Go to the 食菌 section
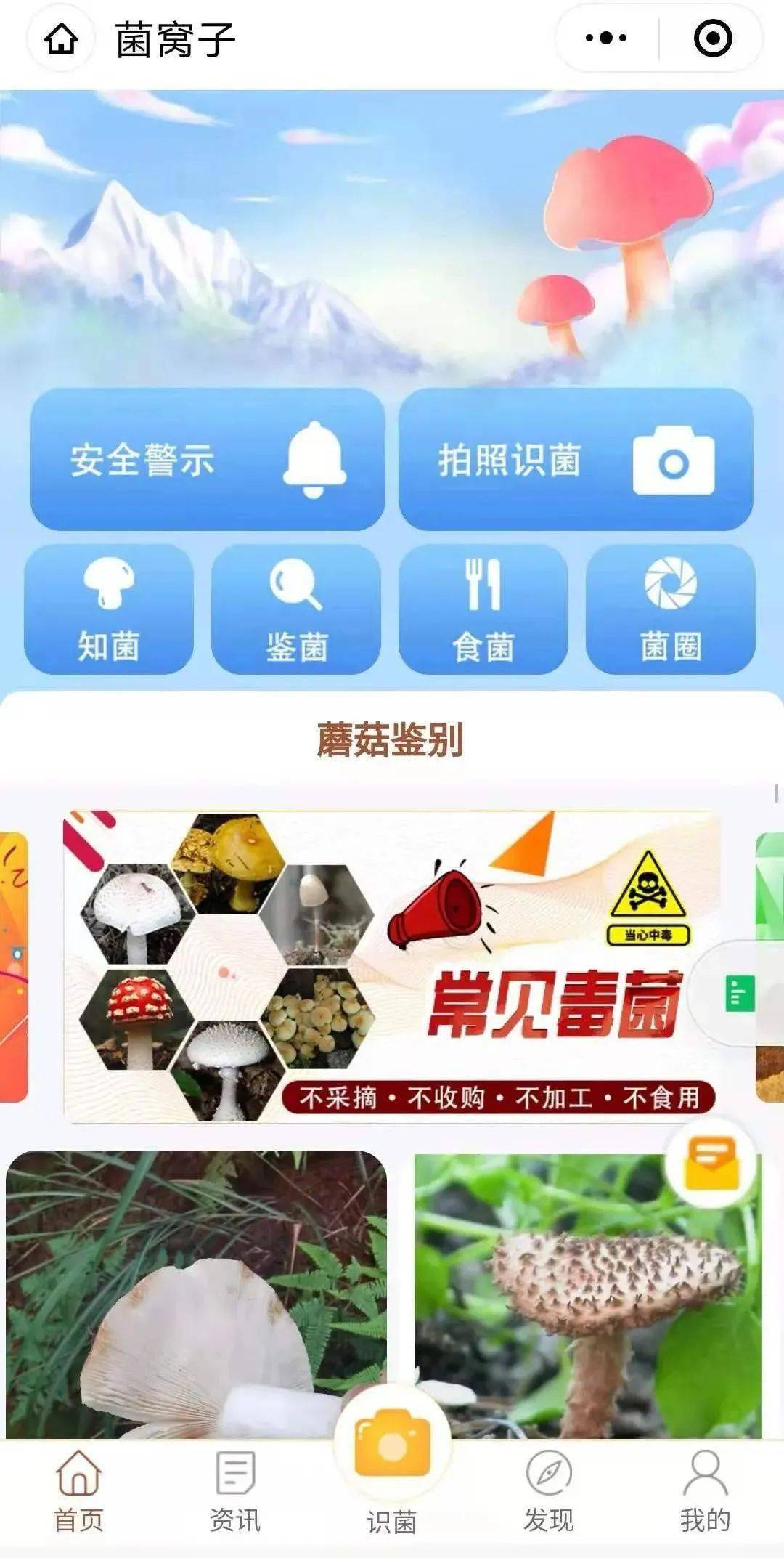This screenshot has height=1558, width=784. tap(483, 609)
